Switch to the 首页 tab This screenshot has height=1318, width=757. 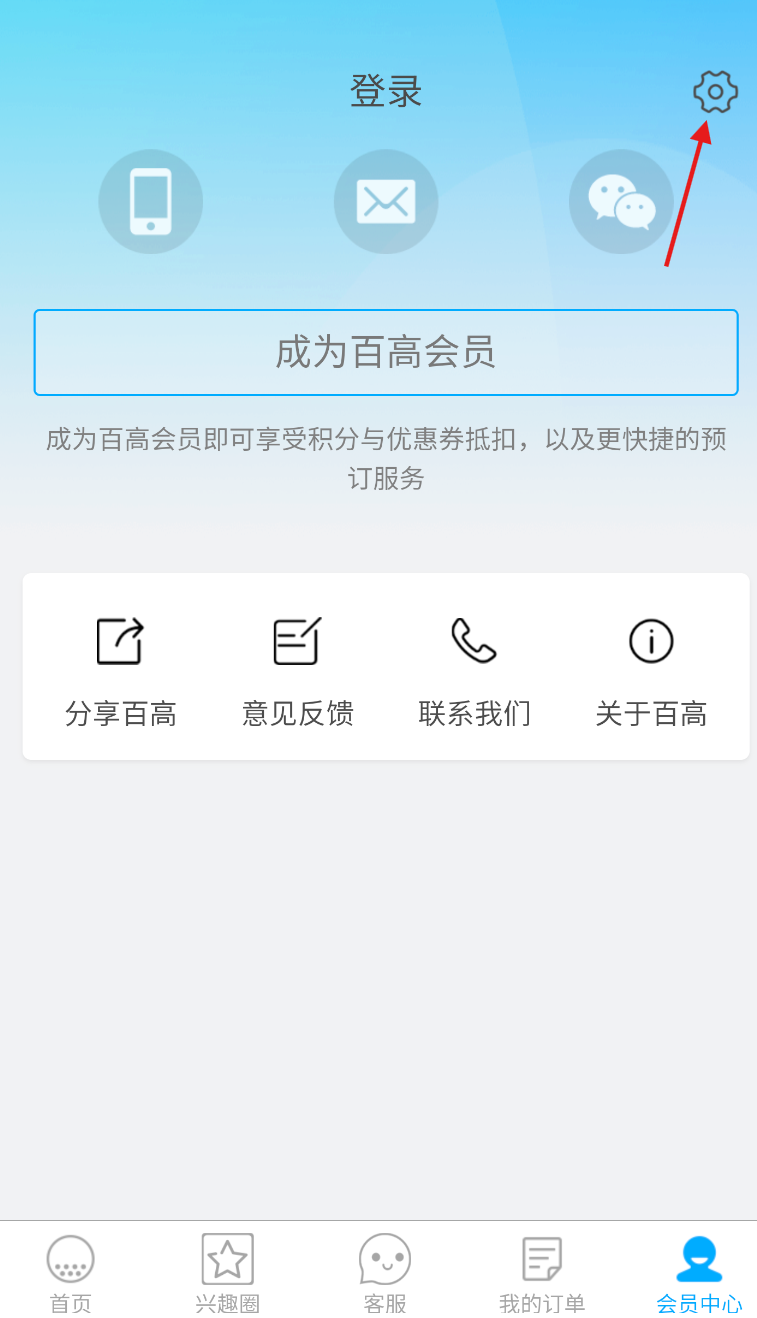coord(71,1274)
